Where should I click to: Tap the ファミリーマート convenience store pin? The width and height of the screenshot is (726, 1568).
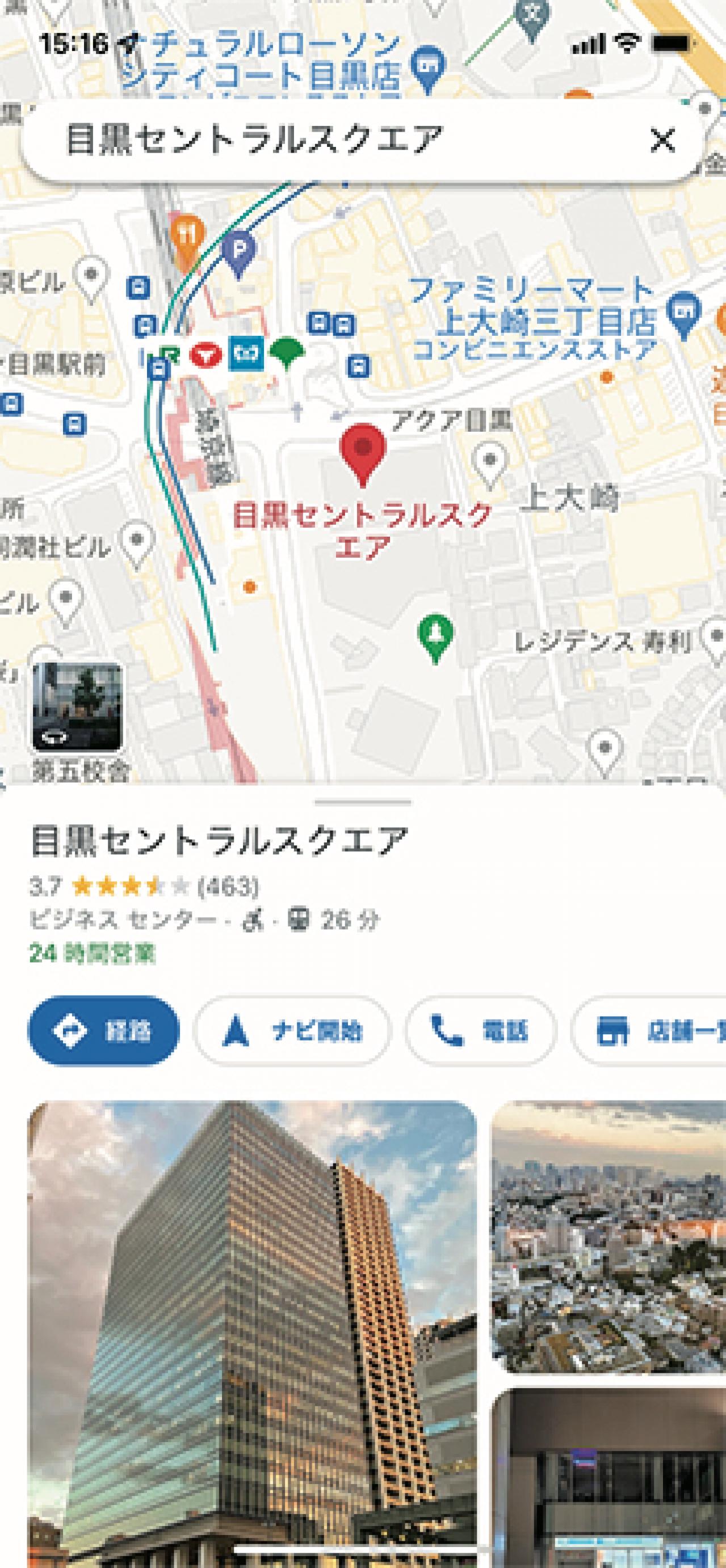[684, 309]
